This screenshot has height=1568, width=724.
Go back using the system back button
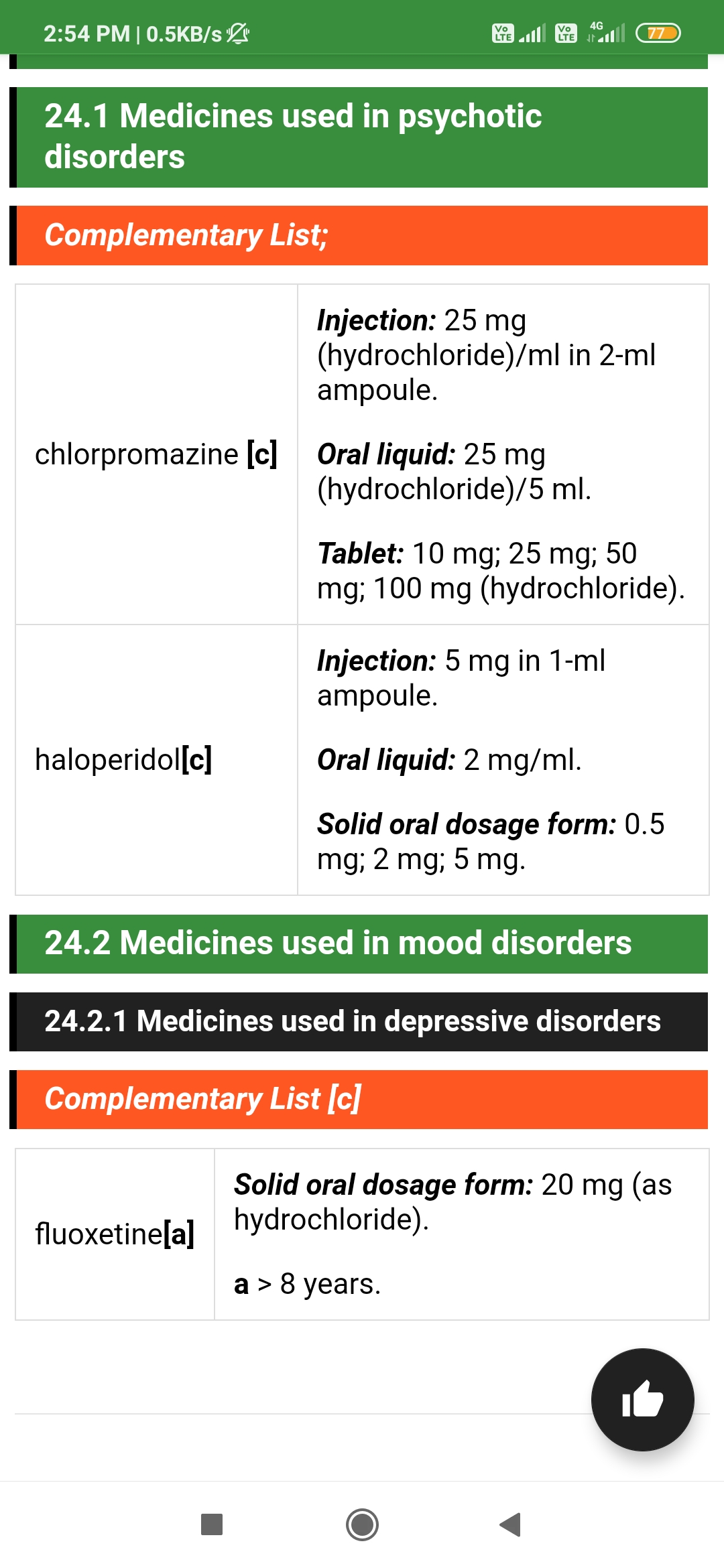coord(510,1524)
